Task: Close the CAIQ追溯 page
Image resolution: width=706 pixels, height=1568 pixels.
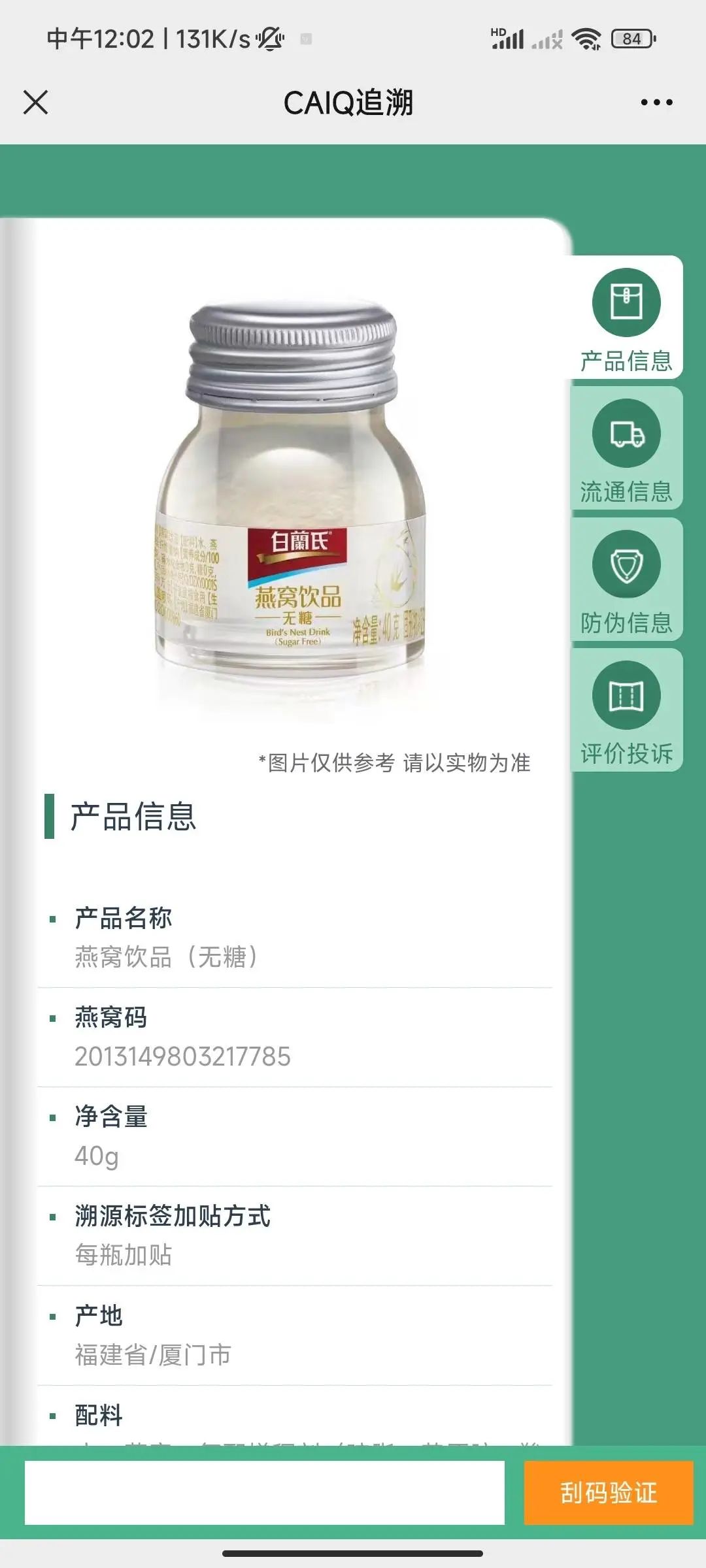Action: 36,103
